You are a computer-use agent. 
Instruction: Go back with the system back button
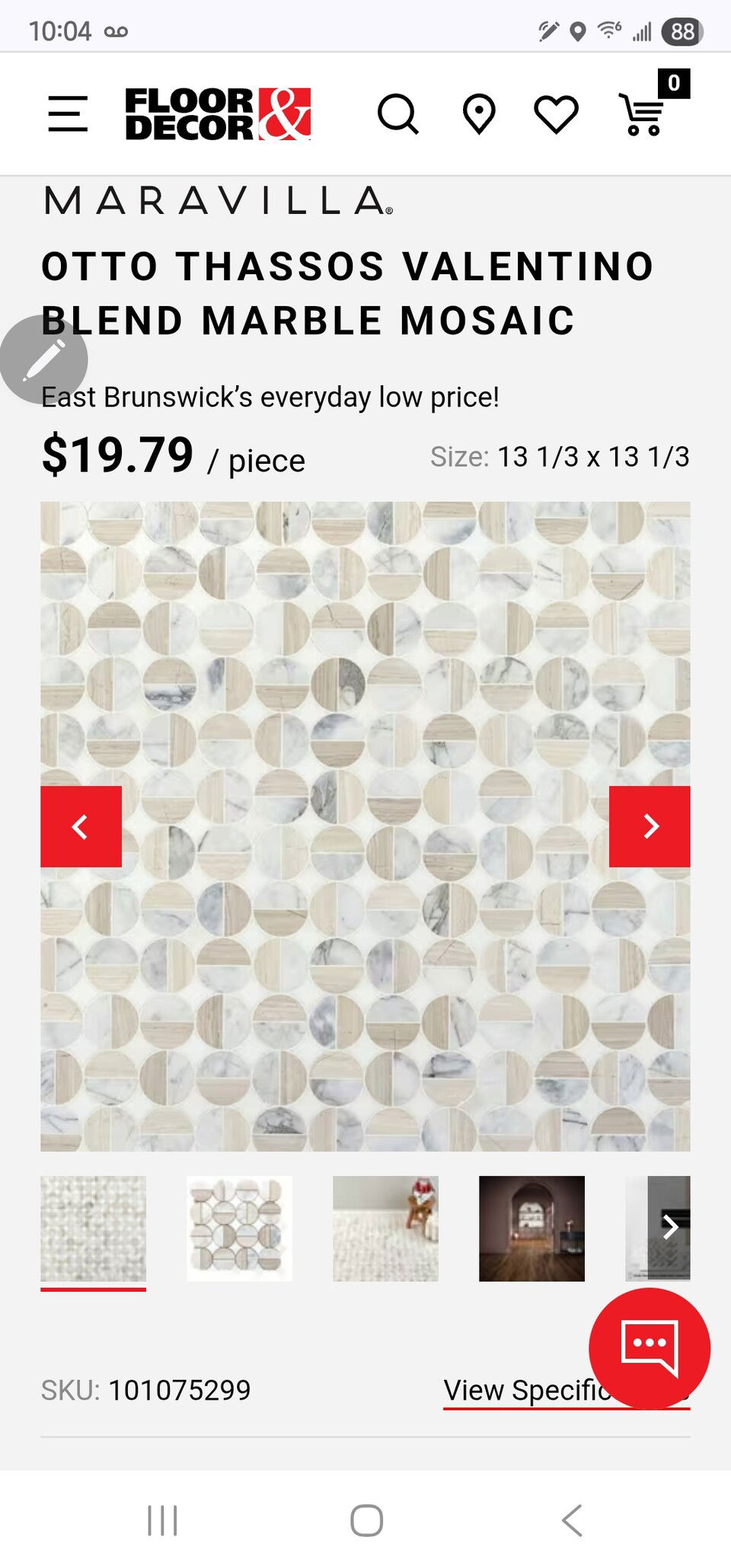[x=572, y=1521]
